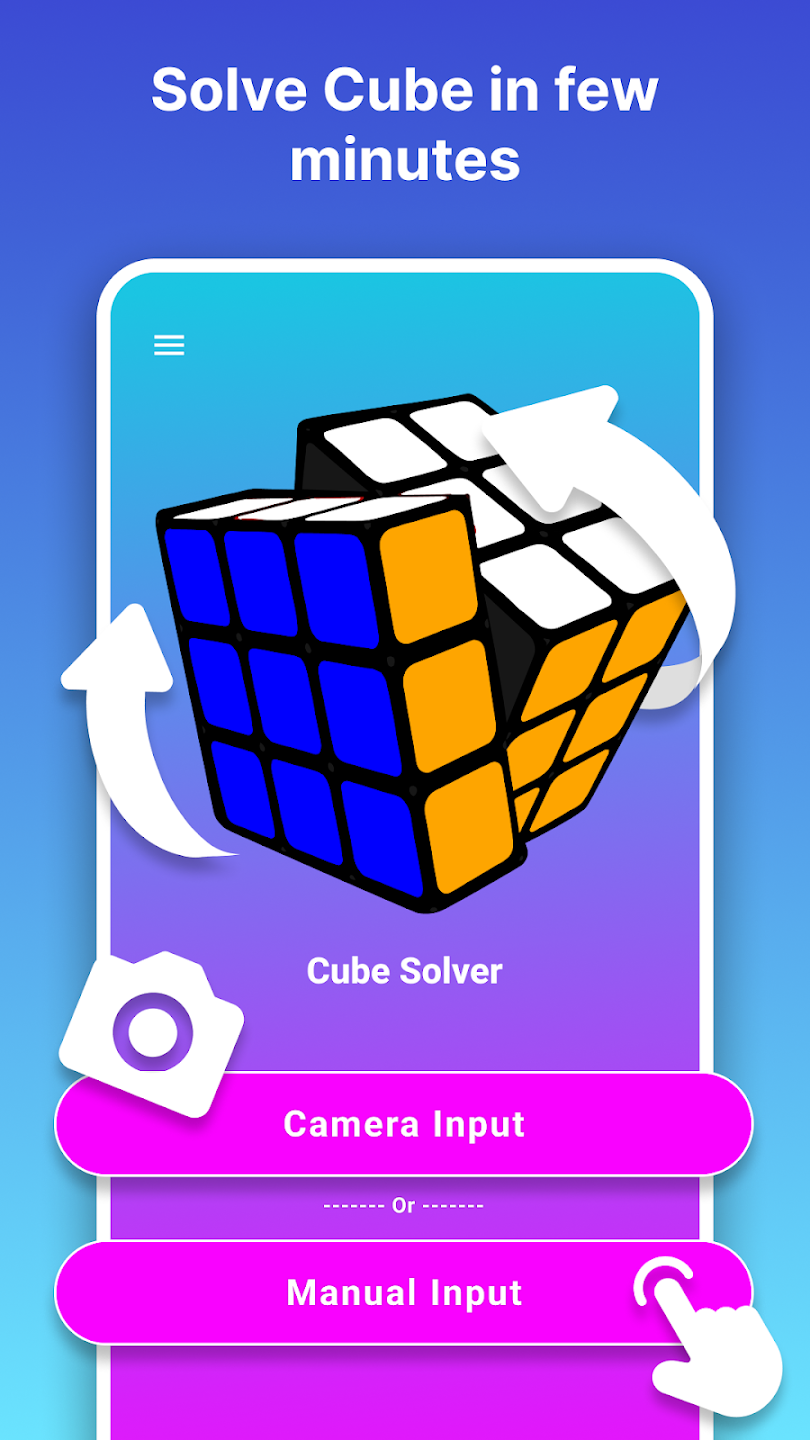Expand the Cube Solver section
Screen dimensions: 810x1440
tap(405, 970)
